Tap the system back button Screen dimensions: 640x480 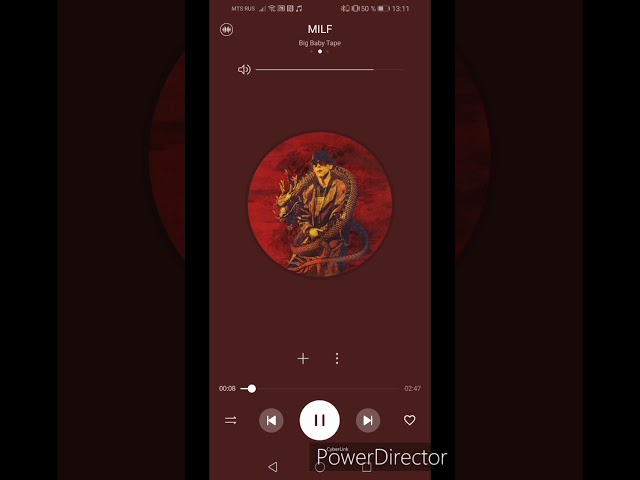pos(272,466)
